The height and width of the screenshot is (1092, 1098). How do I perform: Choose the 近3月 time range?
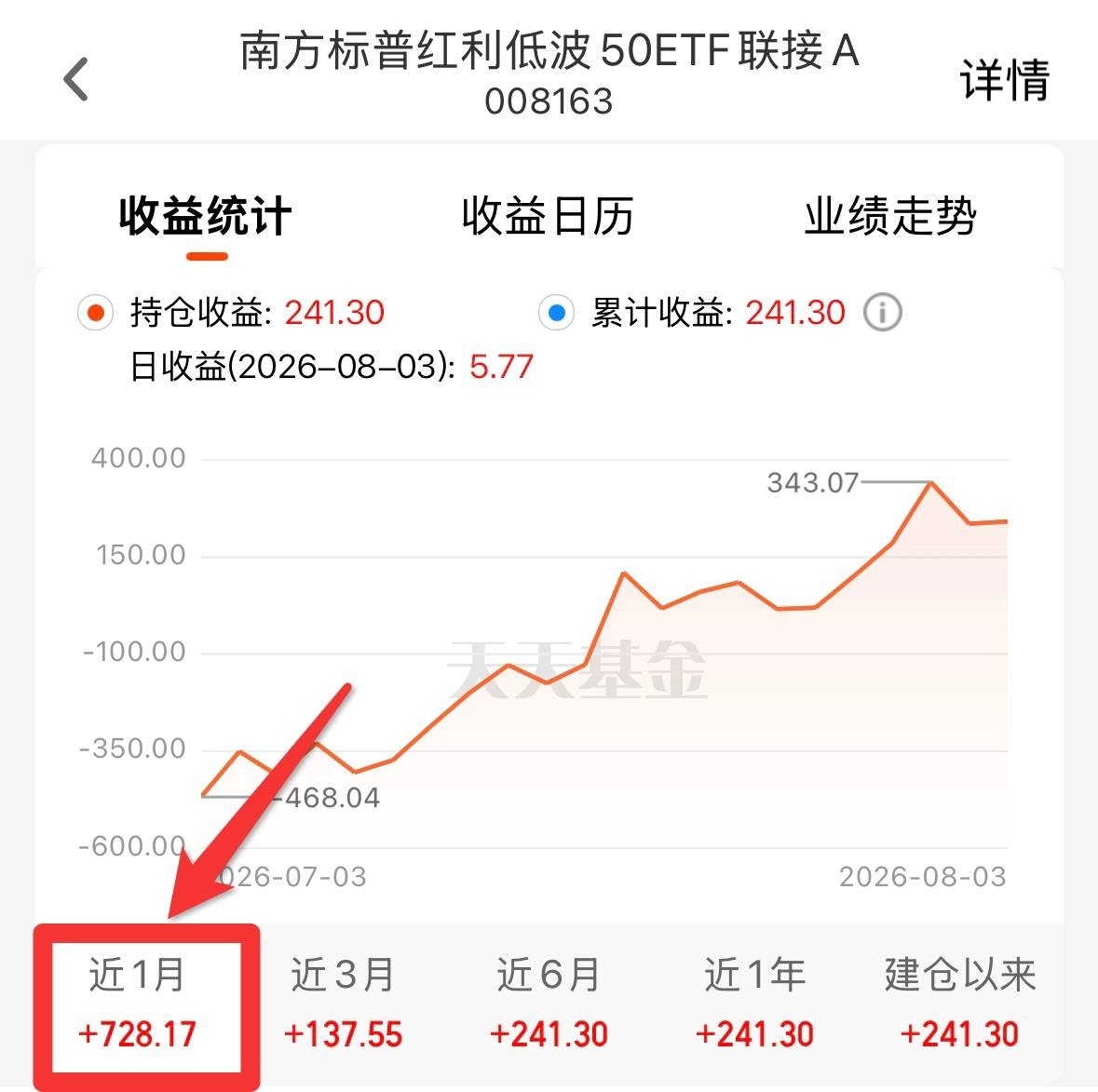(343, 1004)
